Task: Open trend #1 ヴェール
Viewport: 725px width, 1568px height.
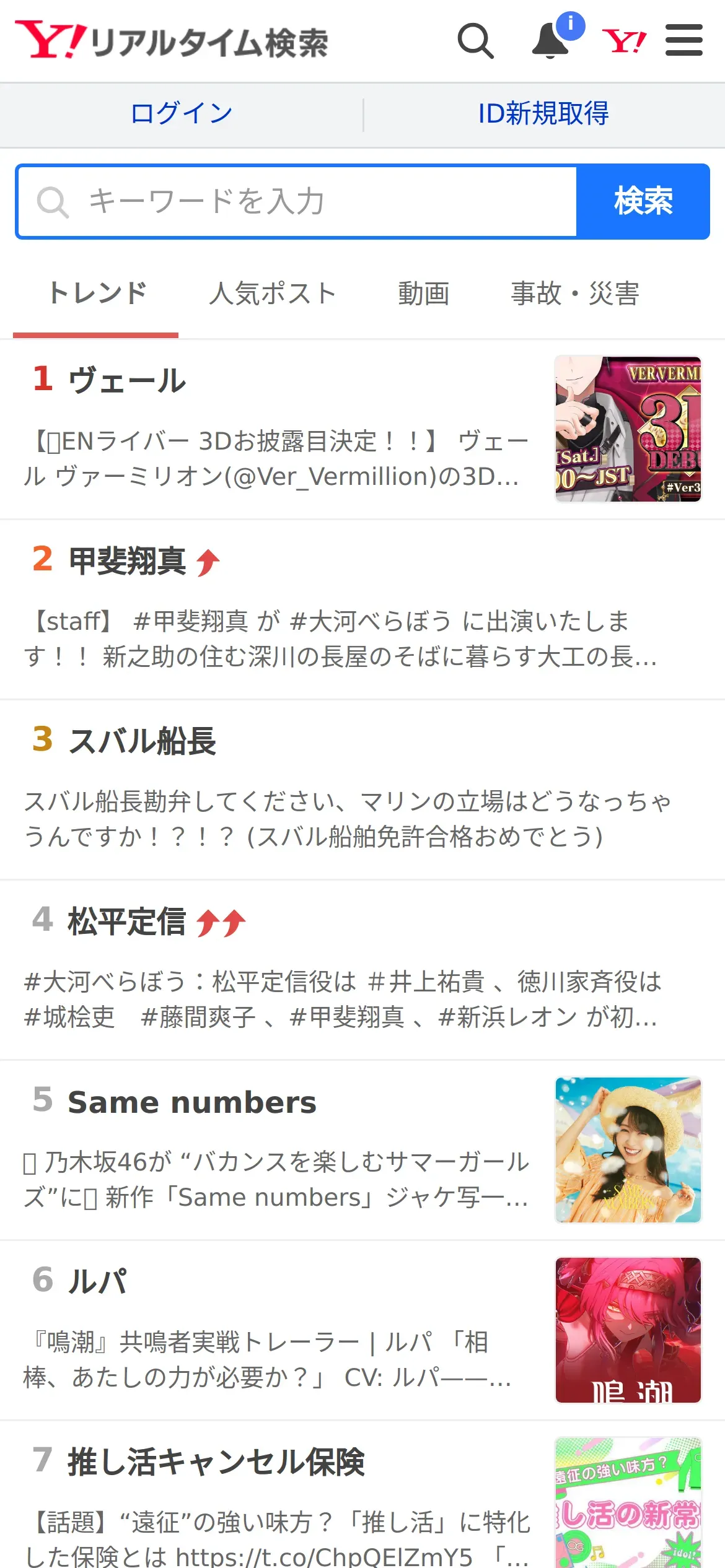Action: [x=127, y=380]
